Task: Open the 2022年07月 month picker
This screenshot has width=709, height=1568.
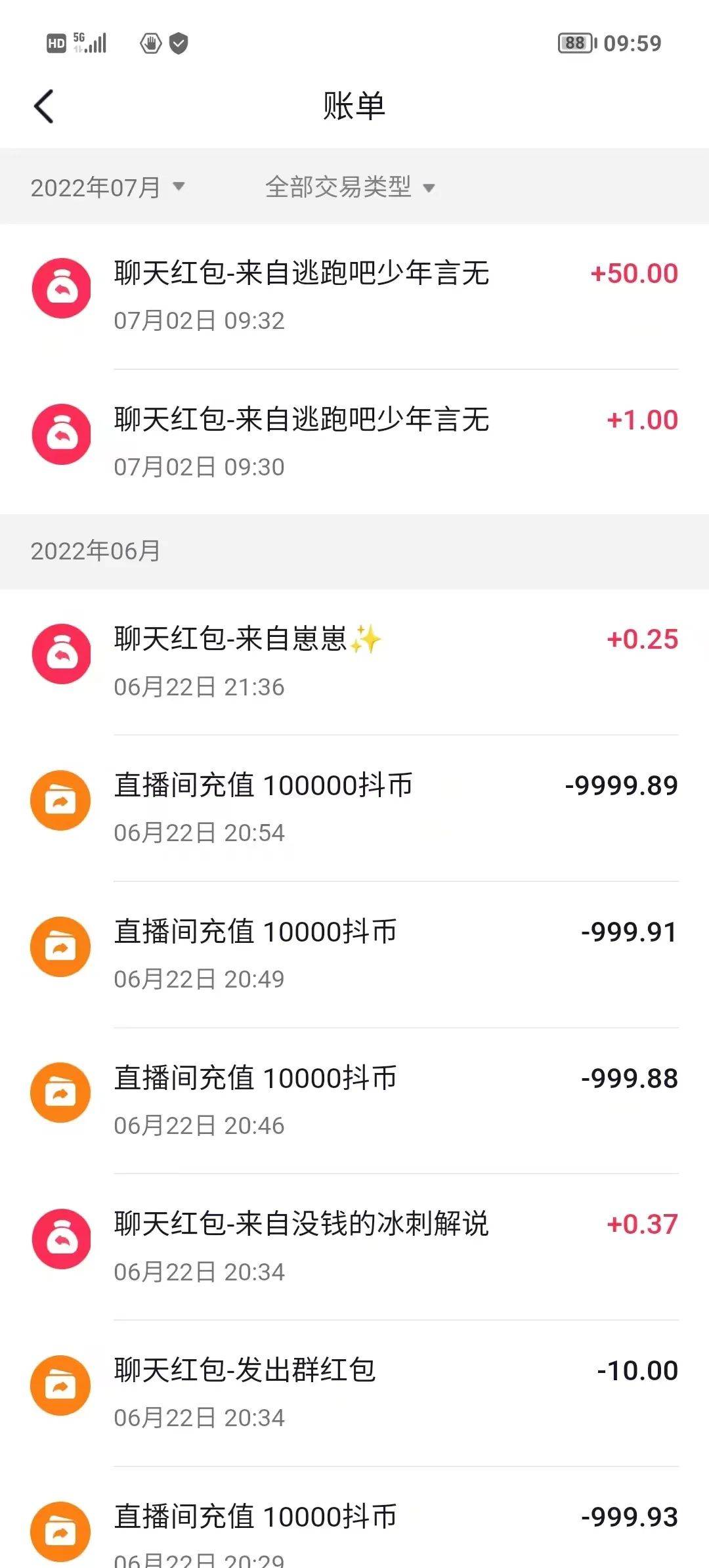Action: click(x=107, y=188)
